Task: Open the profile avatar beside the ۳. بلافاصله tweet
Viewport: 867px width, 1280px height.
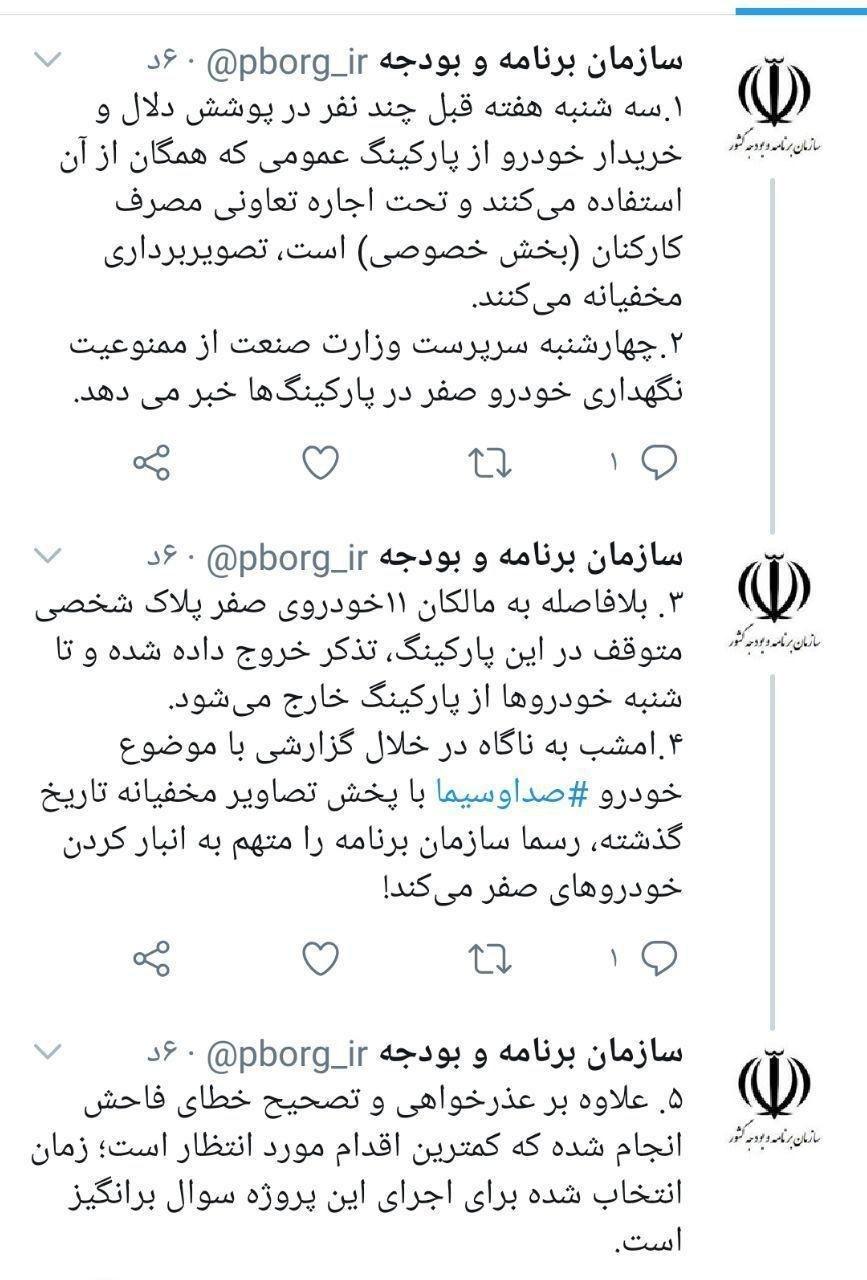Action: (772, 596)
